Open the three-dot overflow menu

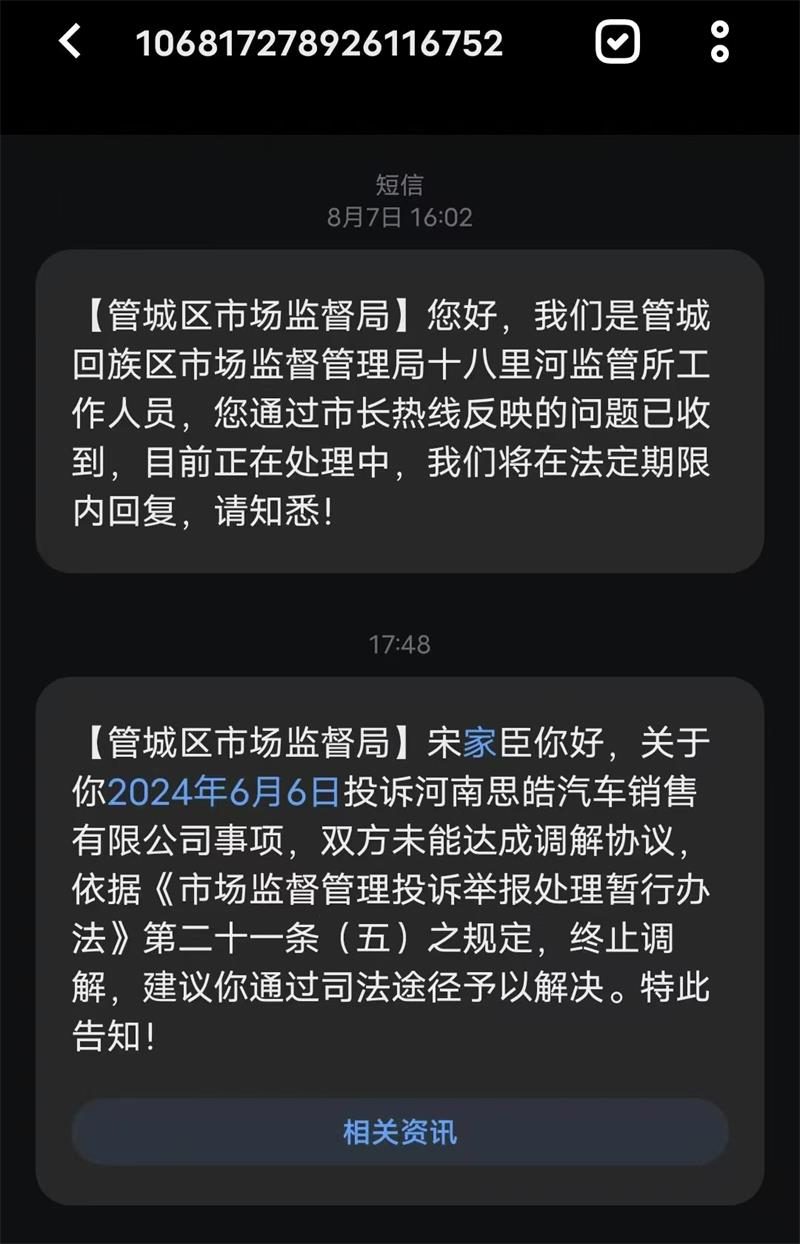click(x=719, y=42)
